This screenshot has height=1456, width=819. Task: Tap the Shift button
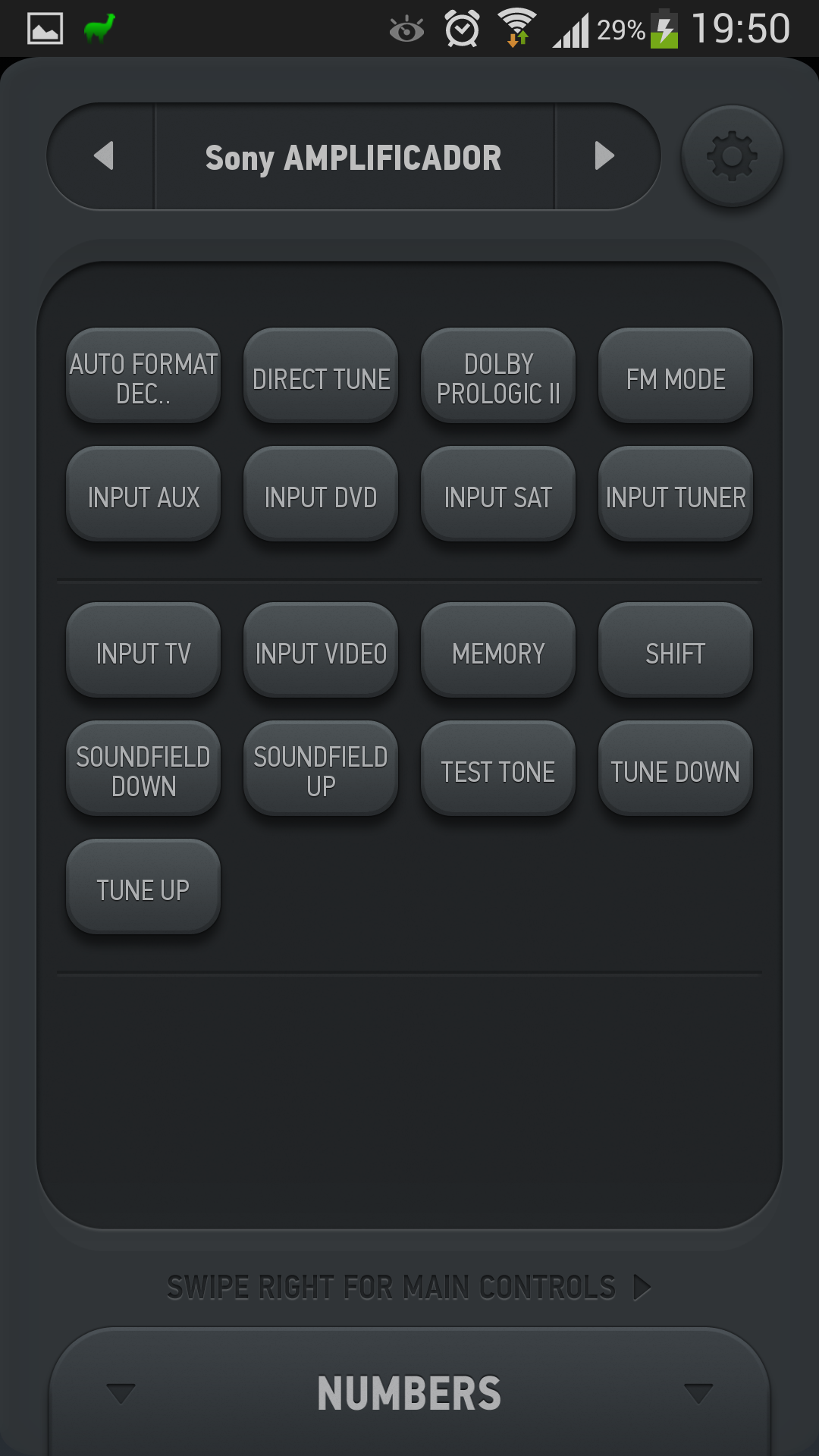click(676, 652)
